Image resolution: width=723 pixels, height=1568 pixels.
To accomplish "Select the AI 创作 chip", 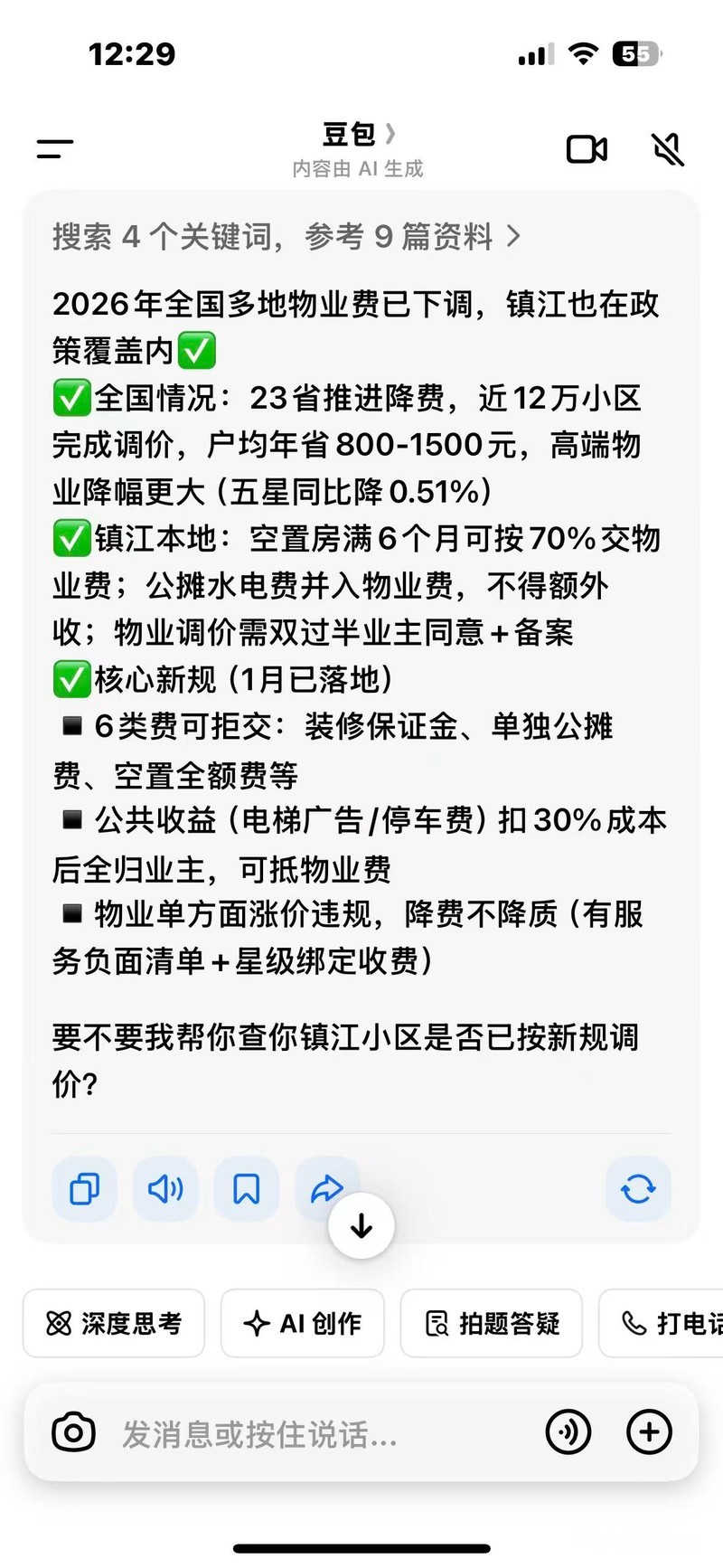I will 303,1323.
